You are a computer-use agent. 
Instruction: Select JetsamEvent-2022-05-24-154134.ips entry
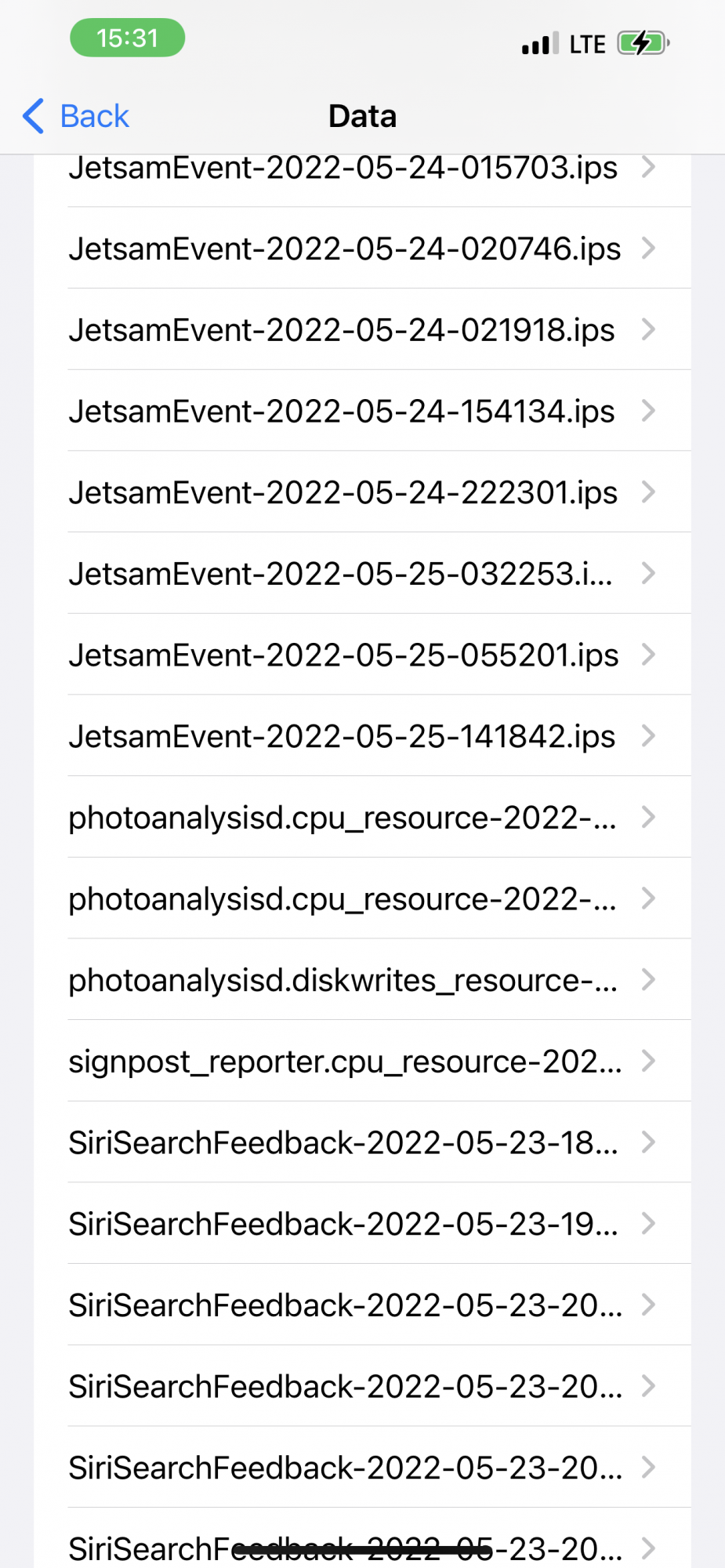pyautogui.click(x=342, y=411)
